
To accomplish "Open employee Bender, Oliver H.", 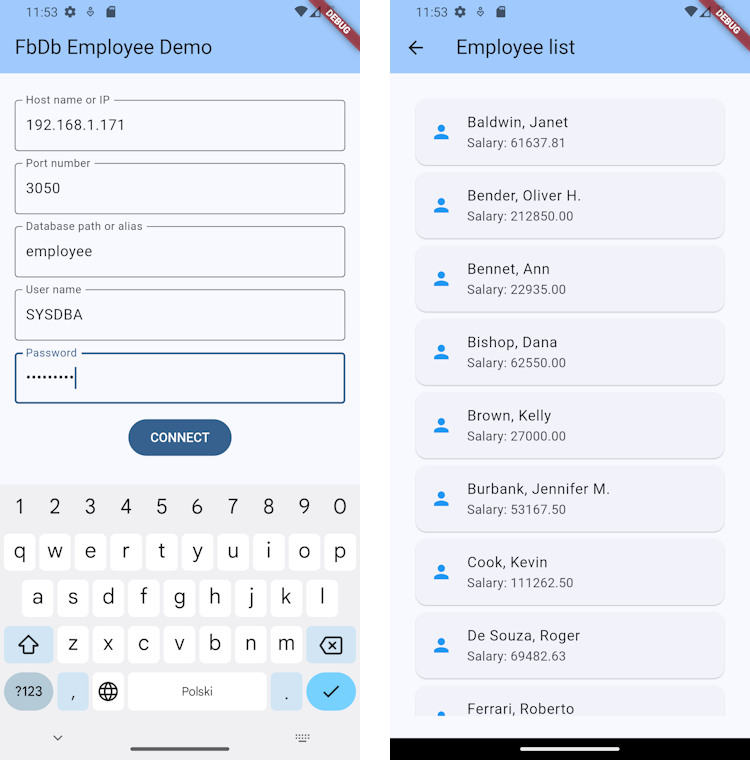I will pos(569,205).
